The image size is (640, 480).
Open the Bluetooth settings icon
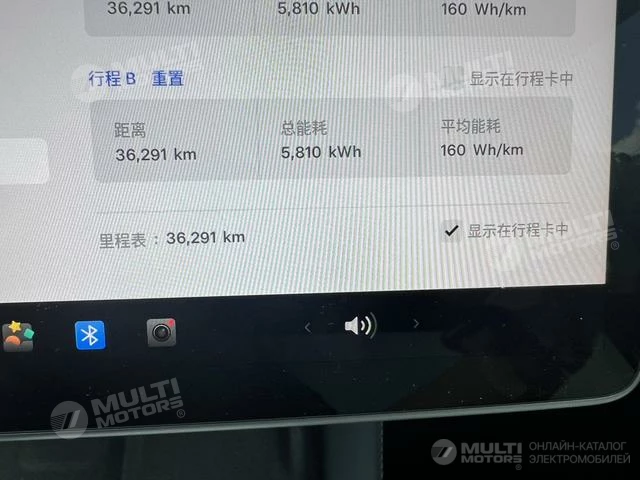90,334
